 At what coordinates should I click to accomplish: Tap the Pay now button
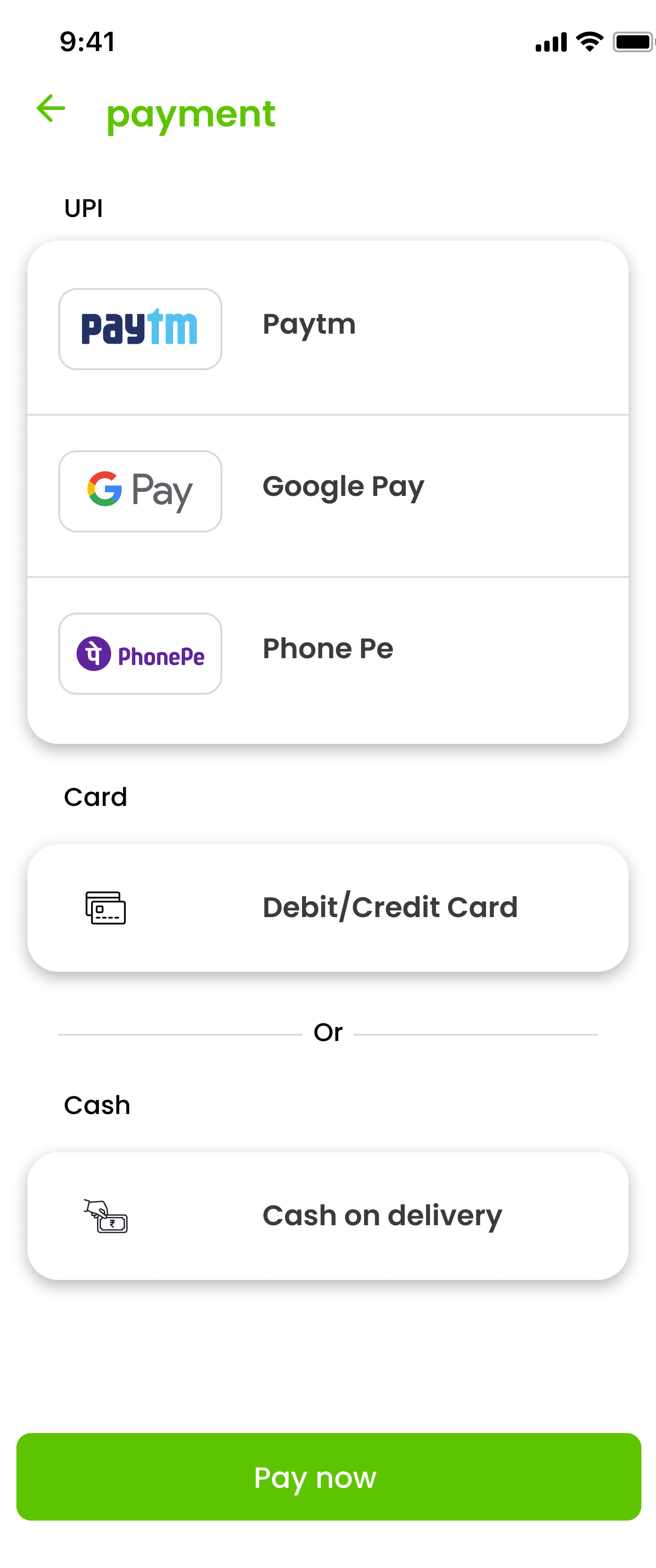pos(328,1476)
